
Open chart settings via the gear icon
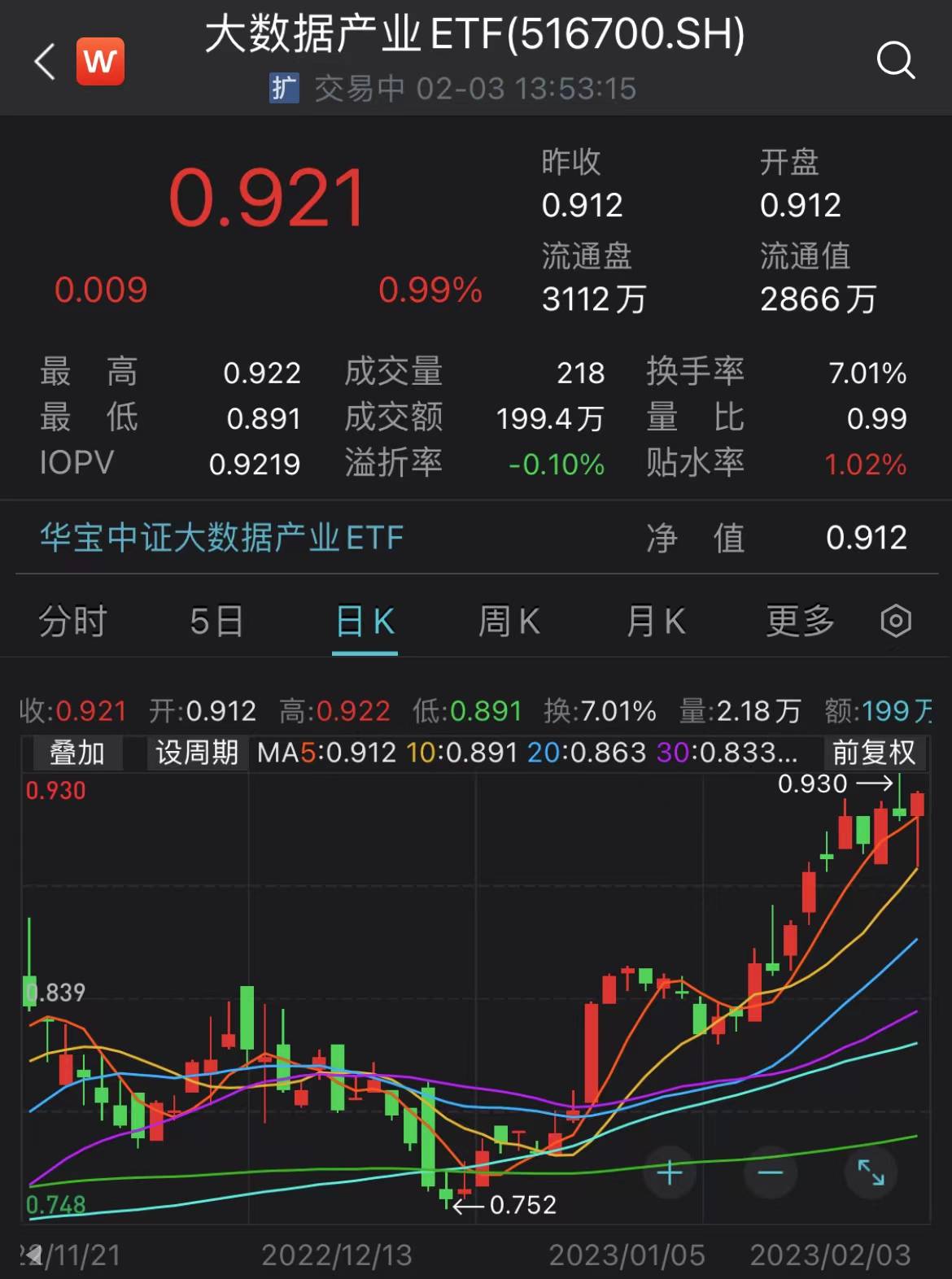point(896,620)
